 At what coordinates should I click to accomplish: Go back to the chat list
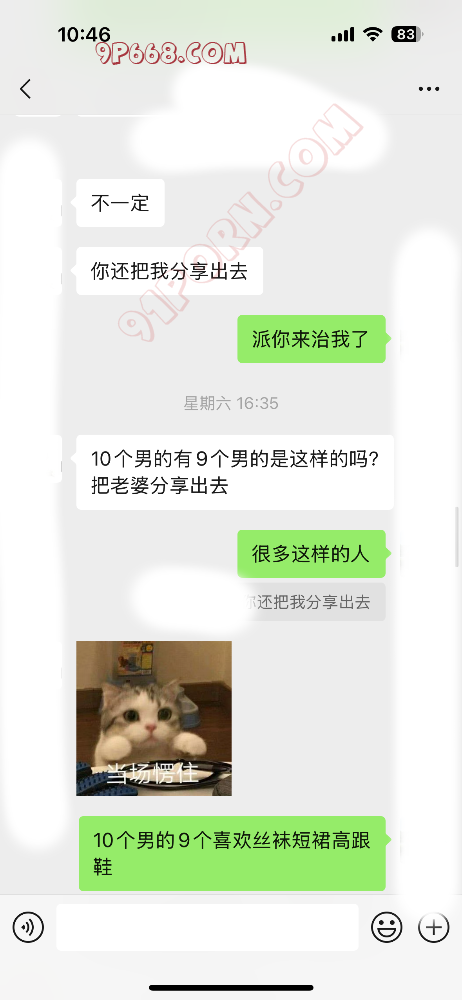(25, 89)
